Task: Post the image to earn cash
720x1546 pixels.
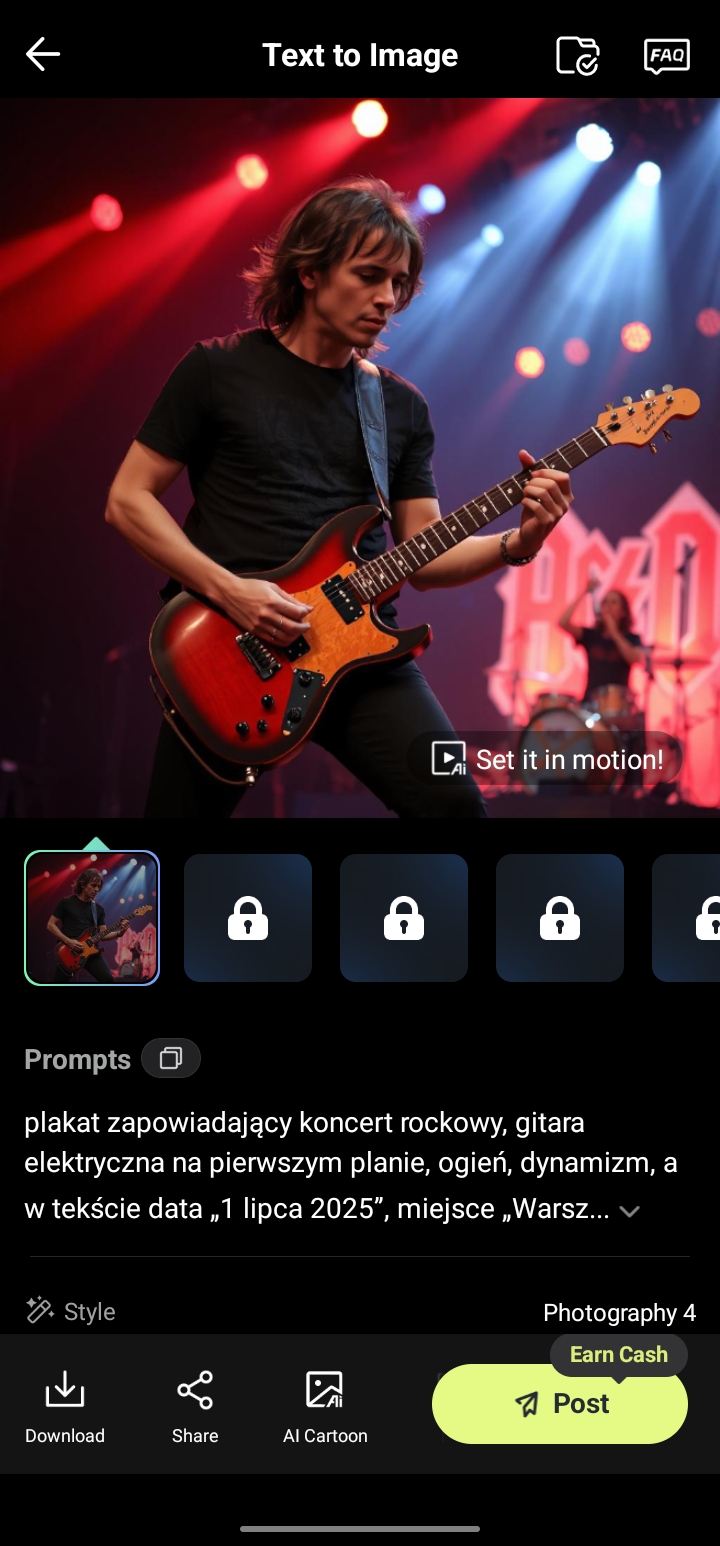Action: click(x=560, y=1403)
